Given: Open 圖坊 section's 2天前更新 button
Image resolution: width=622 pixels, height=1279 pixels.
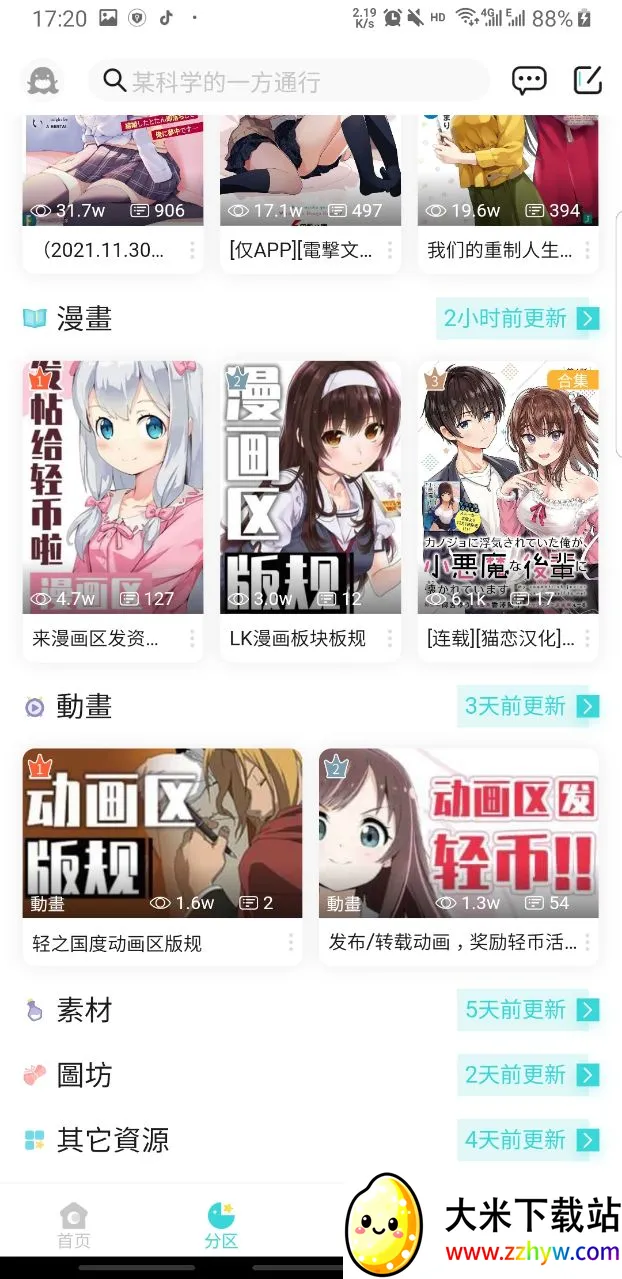Looking at the screenshot, I should [x=529, y=1075].
